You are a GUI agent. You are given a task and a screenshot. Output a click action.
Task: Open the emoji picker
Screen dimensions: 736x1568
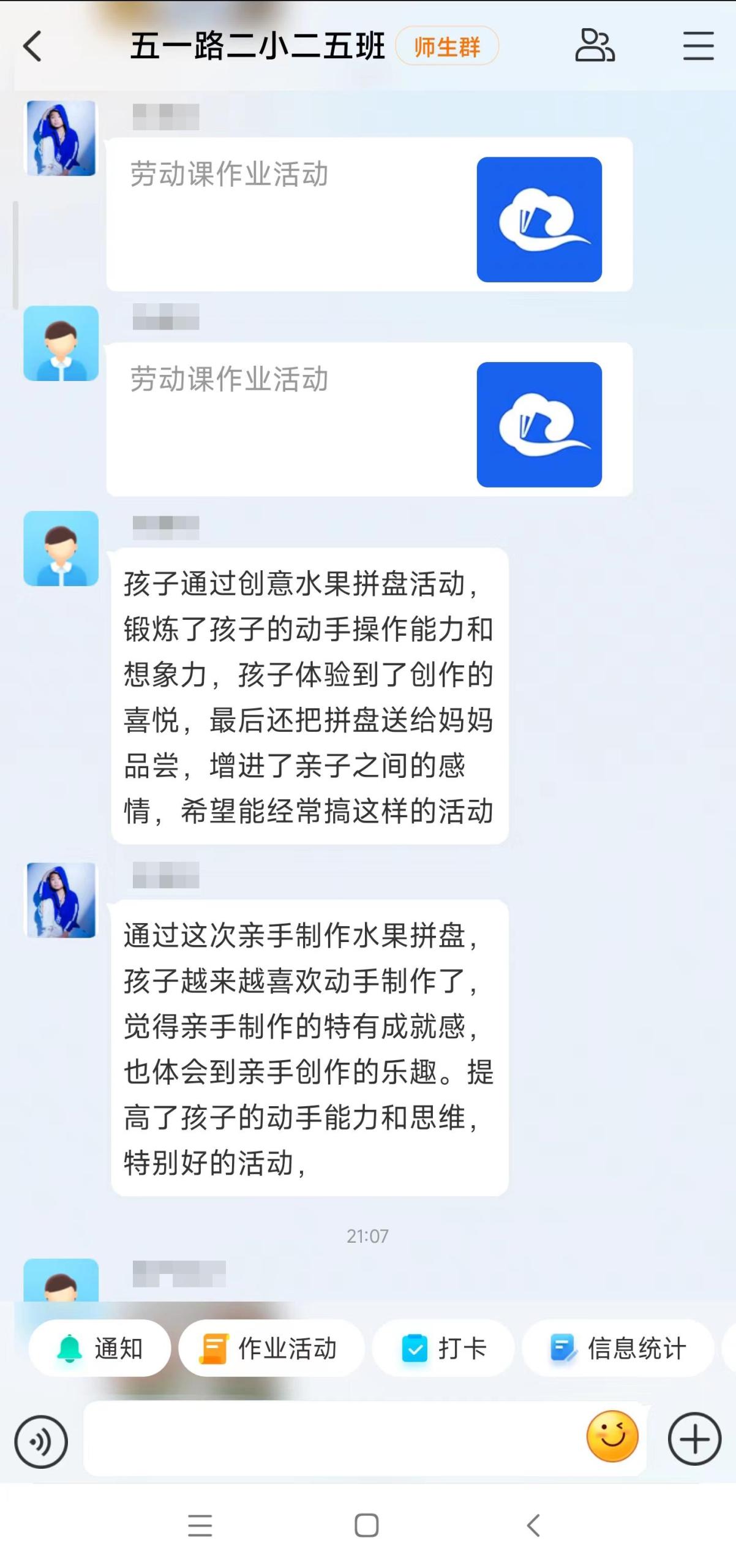pos(612,1437)
